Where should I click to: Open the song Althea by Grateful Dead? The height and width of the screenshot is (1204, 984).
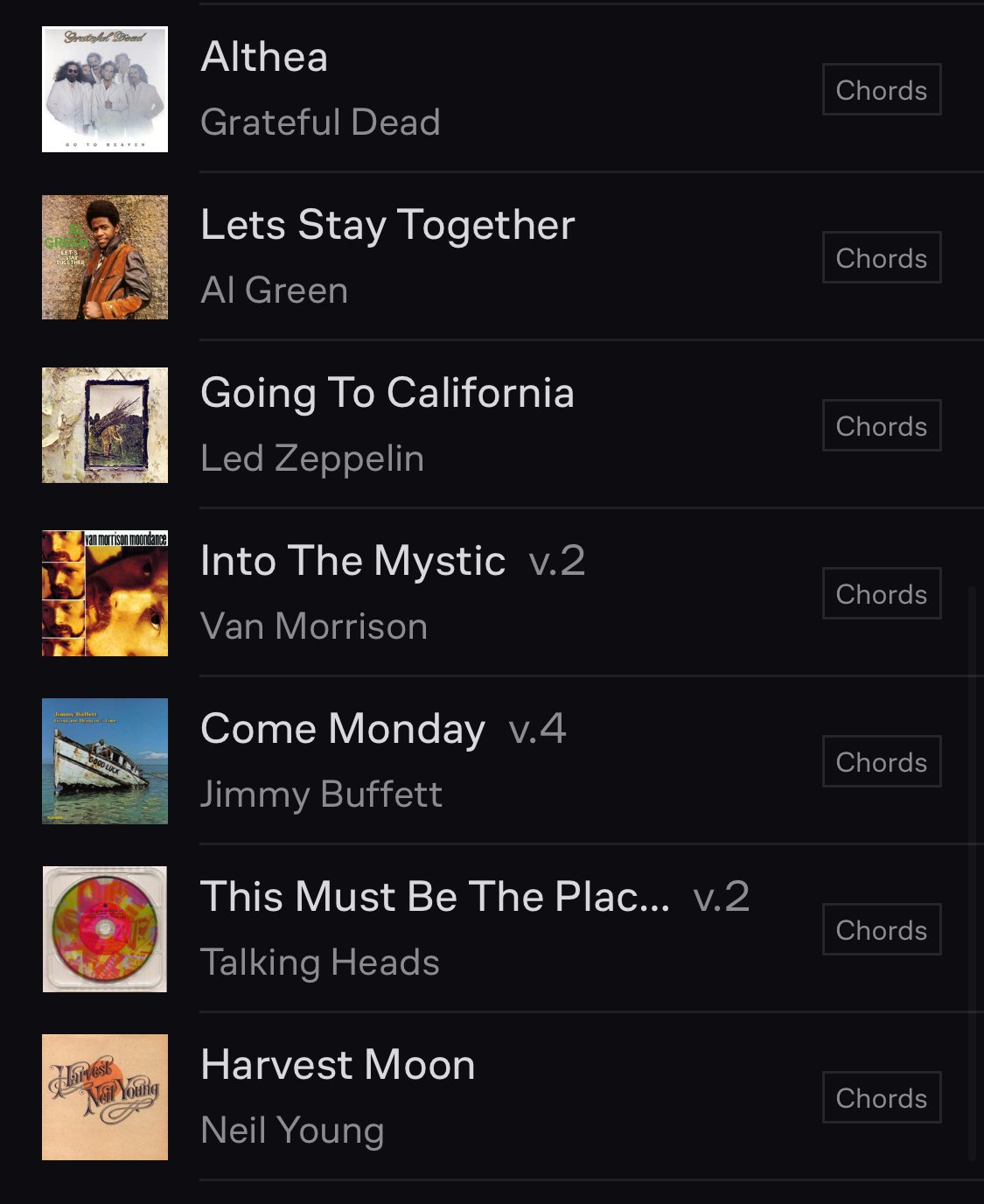click(x=264, y=58)
